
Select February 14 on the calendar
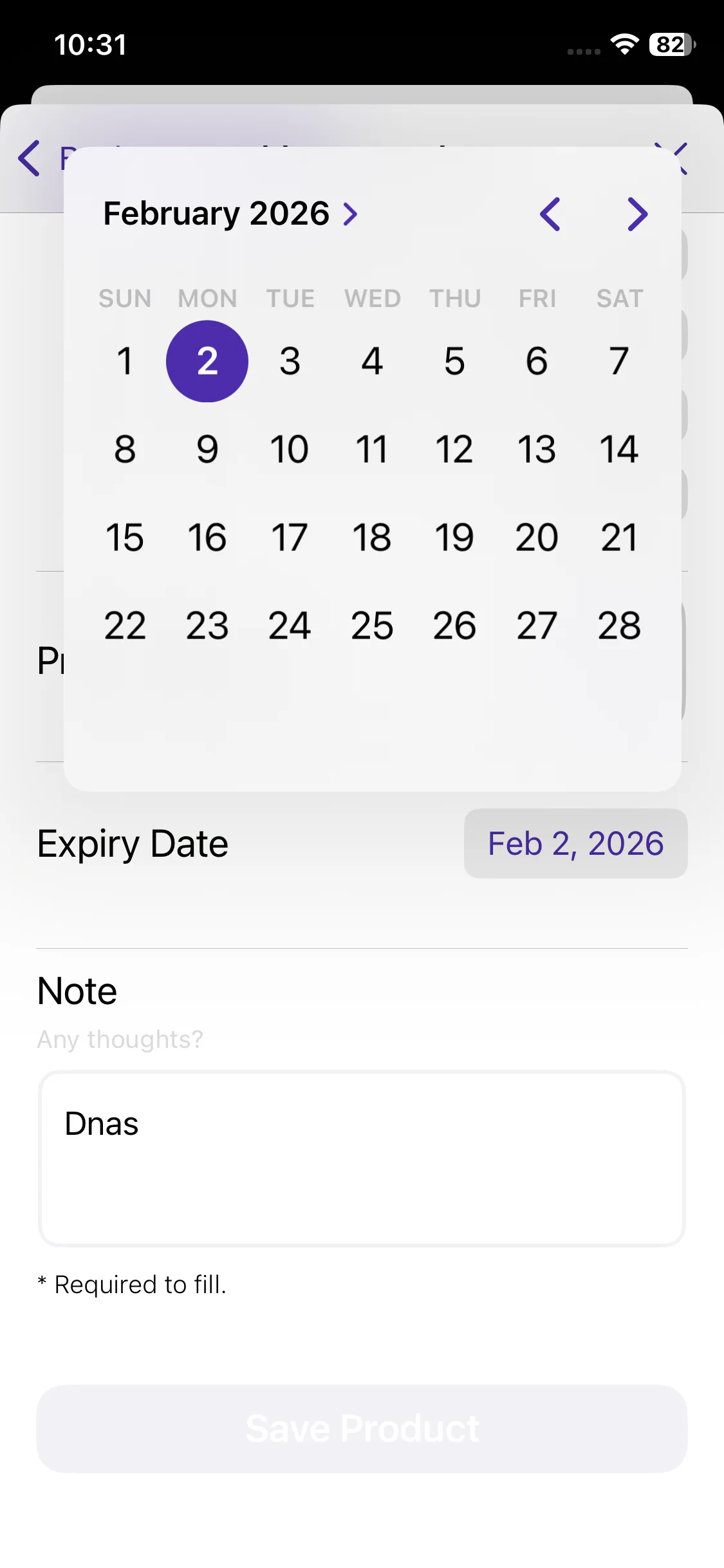click(x=618, y=449)
